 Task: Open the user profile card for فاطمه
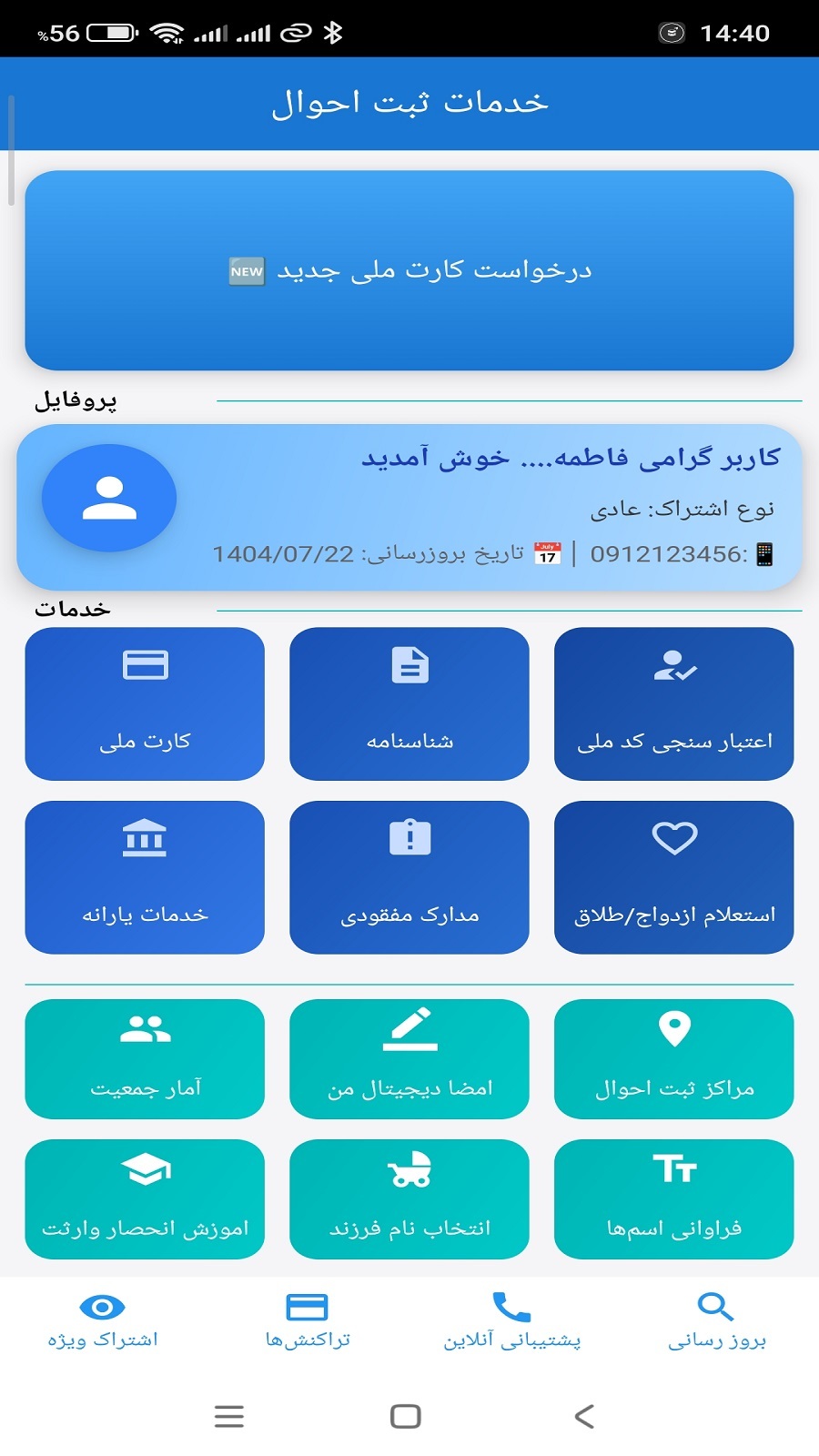(409, 507)
